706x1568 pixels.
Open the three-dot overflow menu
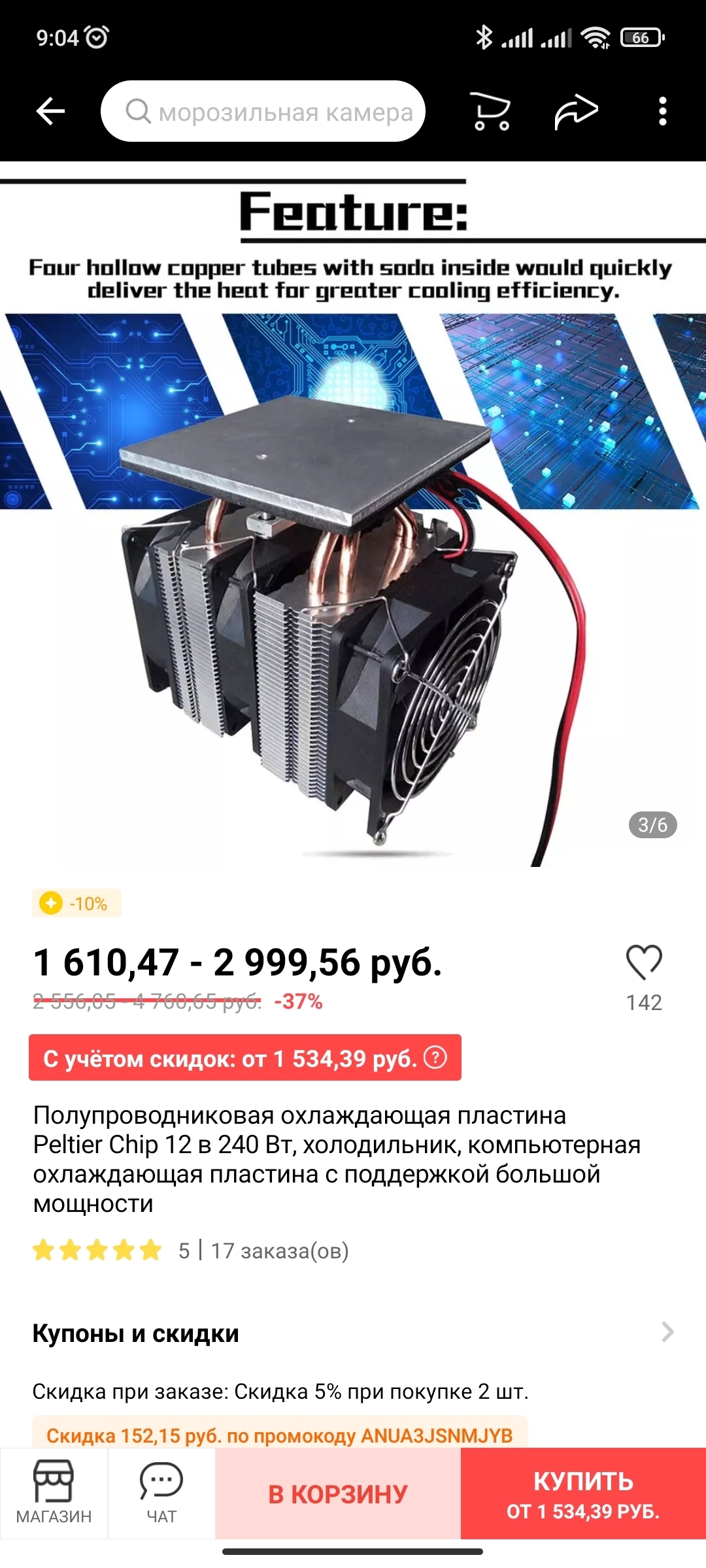pyautogui.click(x=662, y=112)
